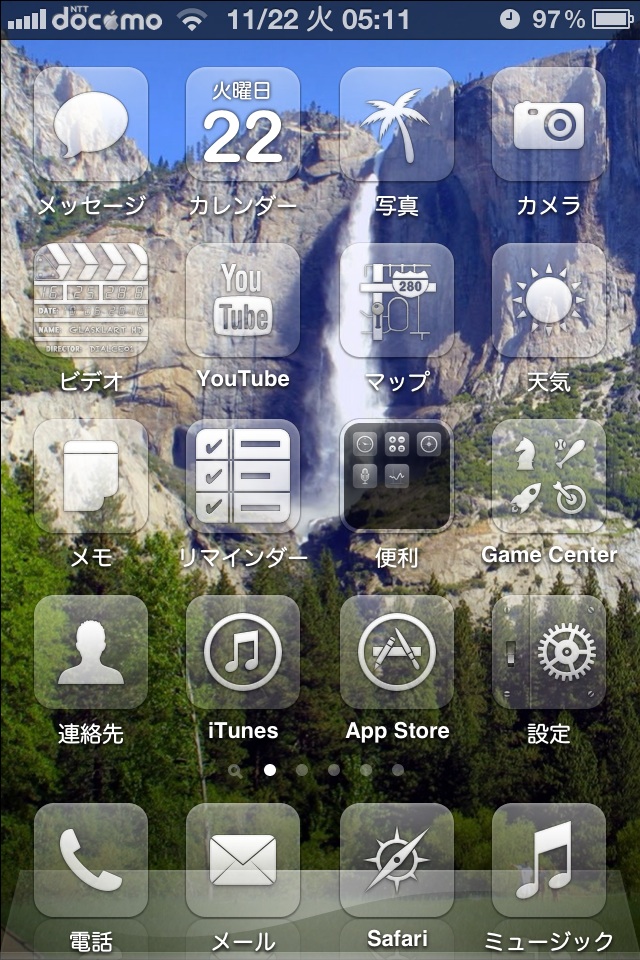Screen dimensions: 640x960
Task: Launch the カメラ app
Action: (549, 124)
